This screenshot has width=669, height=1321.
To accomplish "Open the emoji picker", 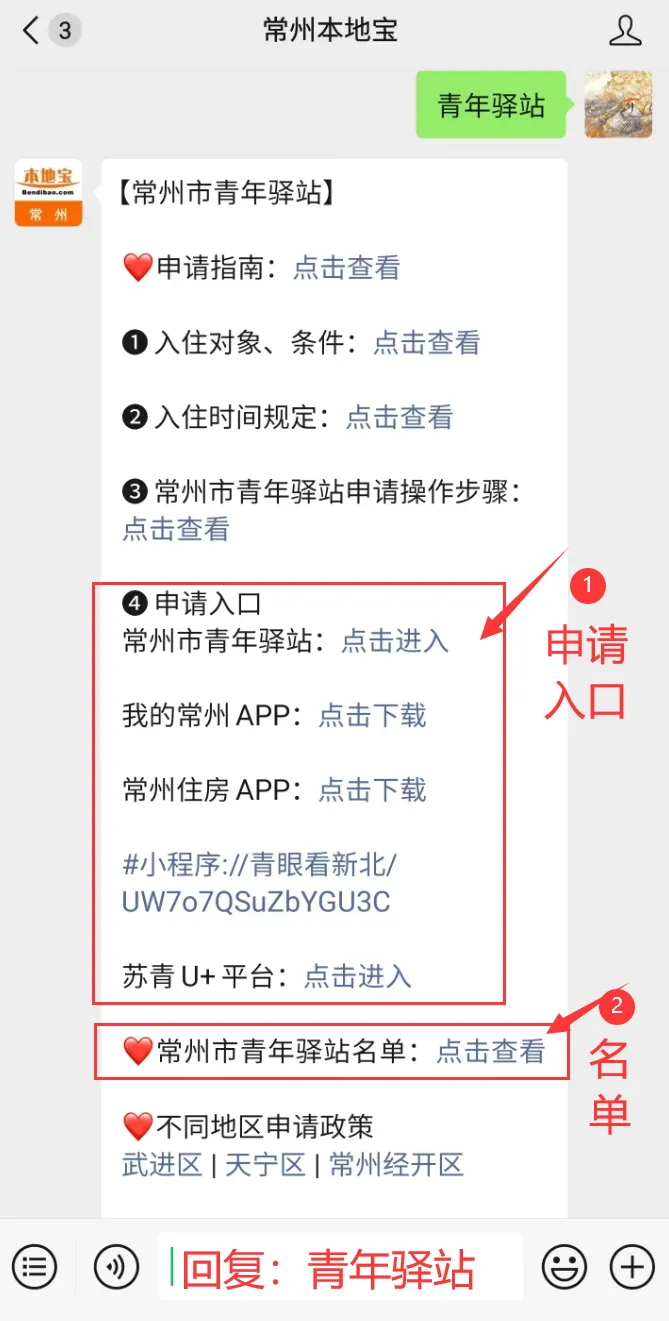I will point(564,1268).
